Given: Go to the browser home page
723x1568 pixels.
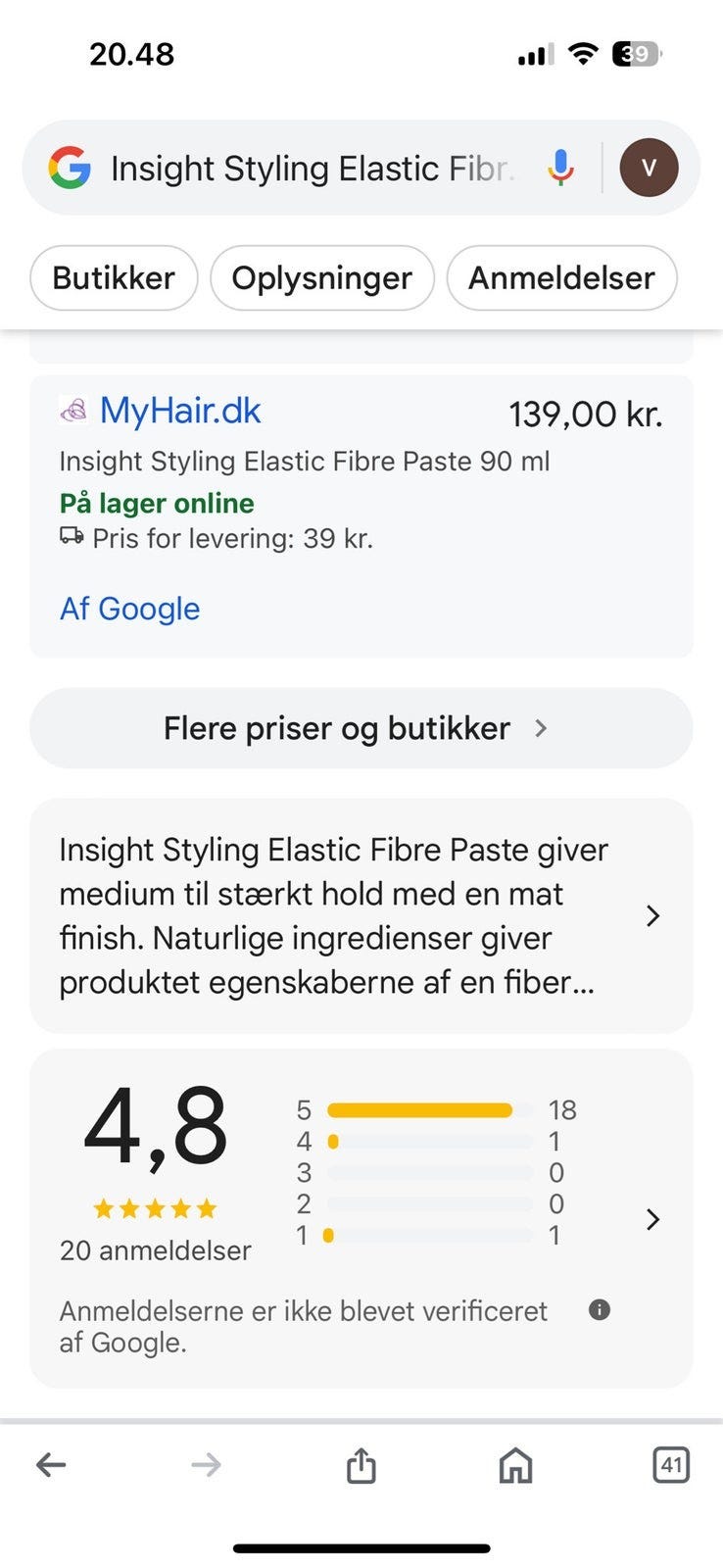Looking at the screenshot, I should [x=515, y=1466].
